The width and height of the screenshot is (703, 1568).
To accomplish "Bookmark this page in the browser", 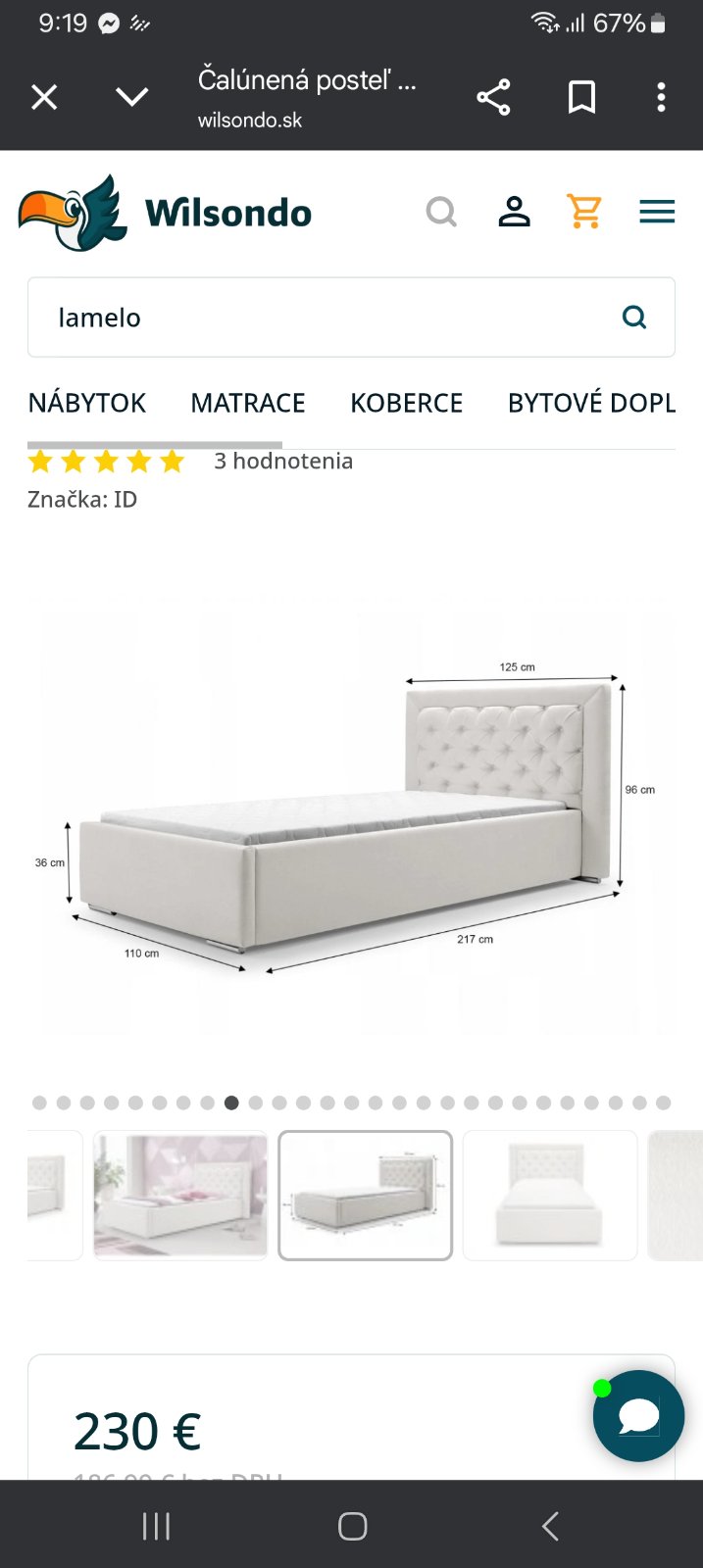I will (x=581, y=97).
